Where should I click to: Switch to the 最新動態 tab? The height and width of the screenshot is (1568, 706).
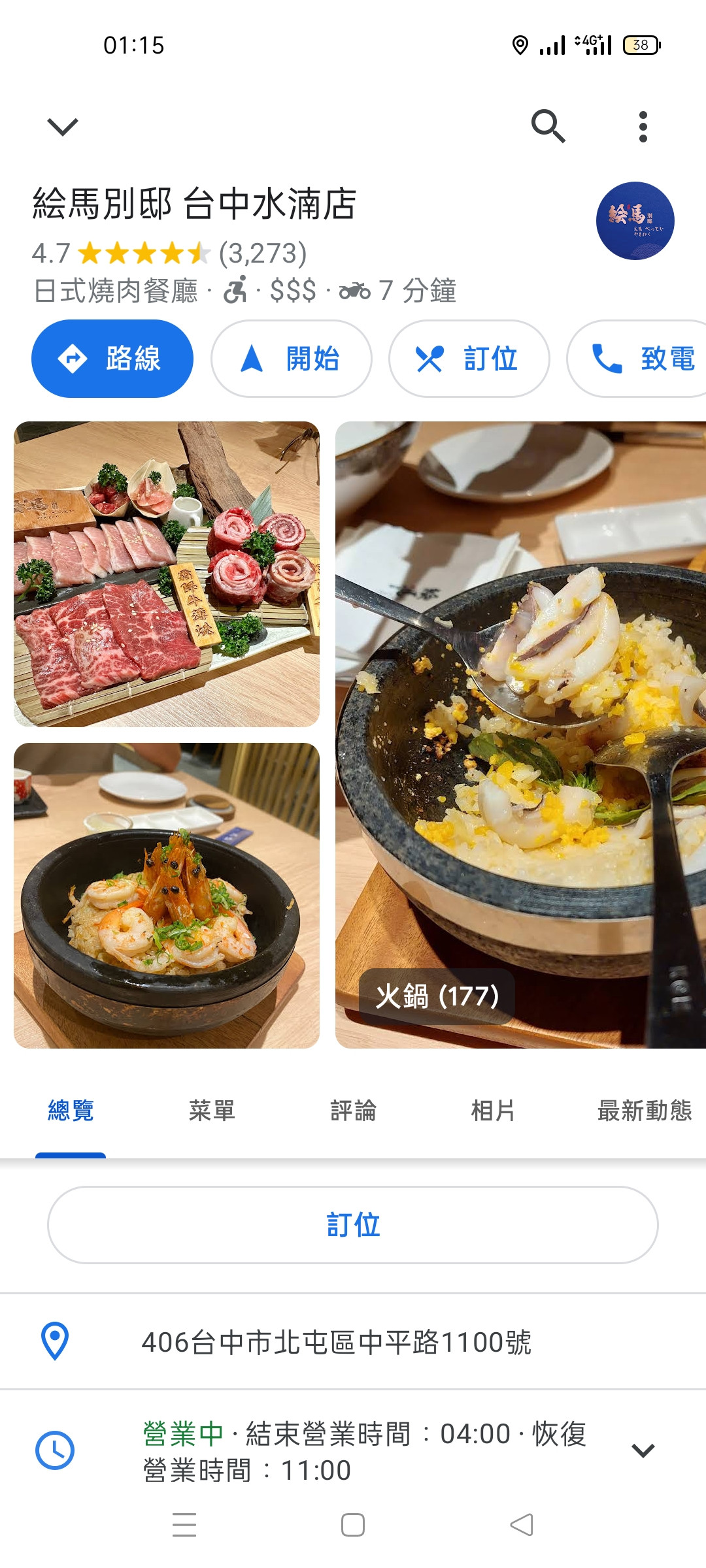(644, 1111)
